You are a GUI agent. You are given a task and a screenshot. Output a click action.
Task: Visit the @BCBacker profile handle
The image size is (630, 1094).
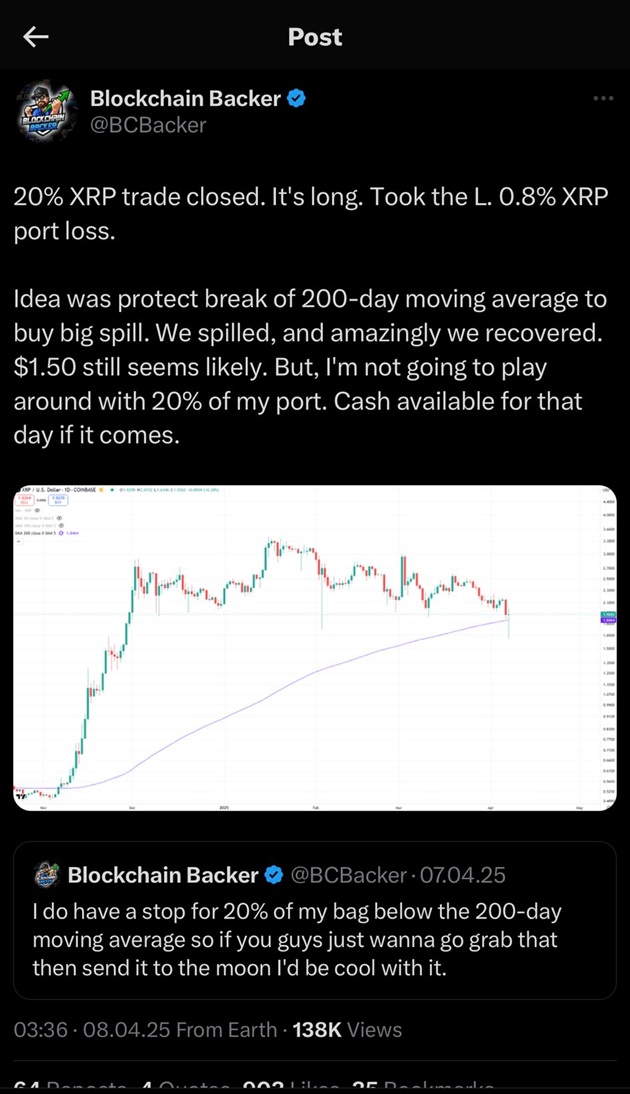coord(148,125)
